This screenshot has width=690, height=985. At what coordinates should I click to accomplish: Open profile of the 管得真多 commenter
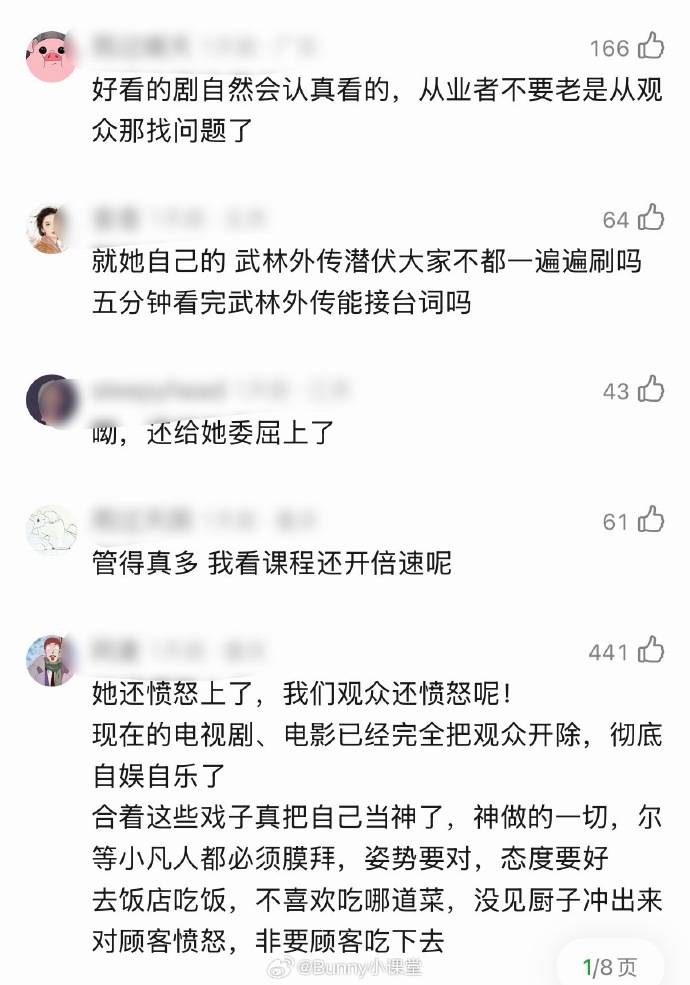(49, 530)
